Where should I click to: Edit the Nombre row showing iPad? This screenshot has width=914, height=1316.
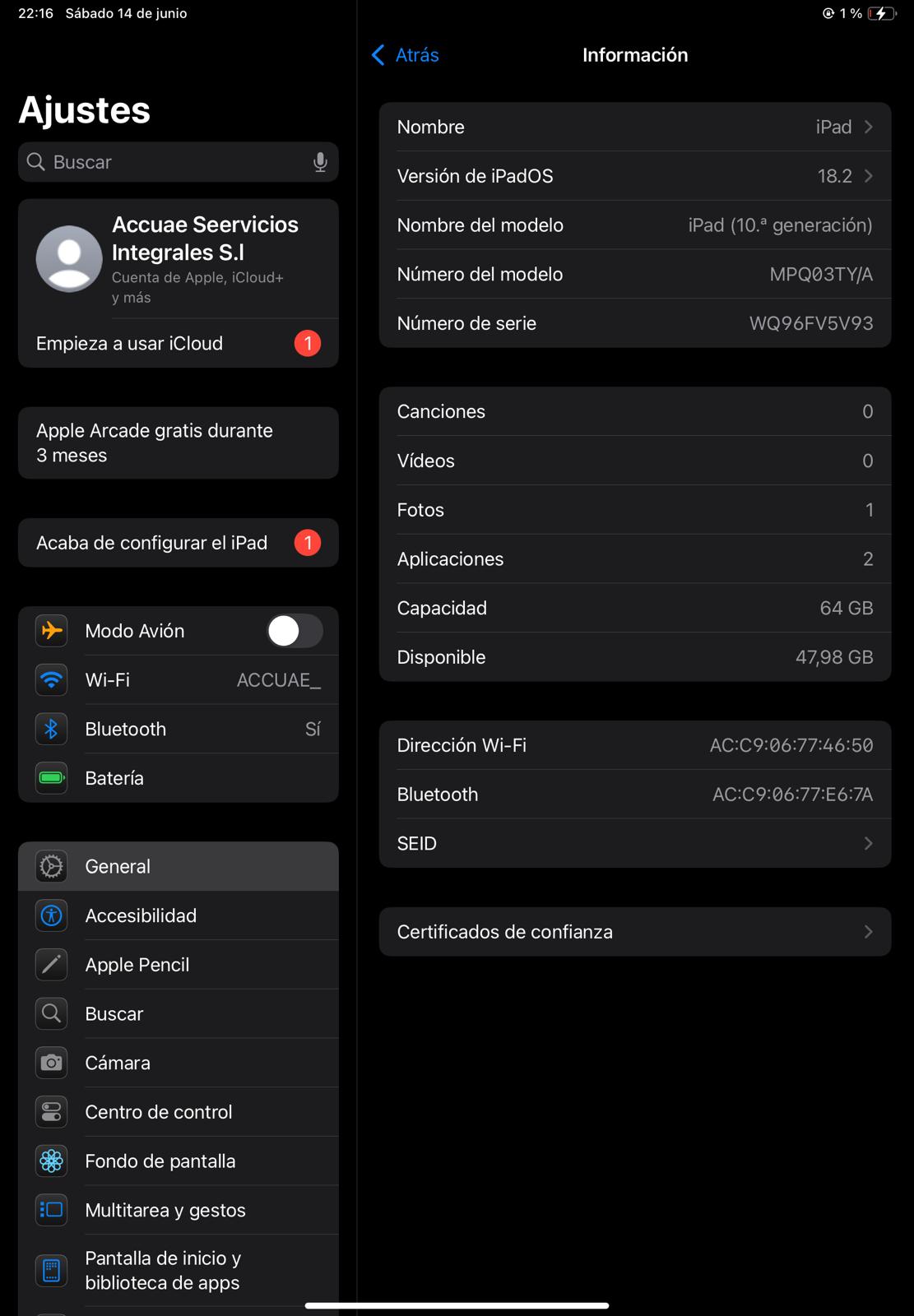click(634, 127)
